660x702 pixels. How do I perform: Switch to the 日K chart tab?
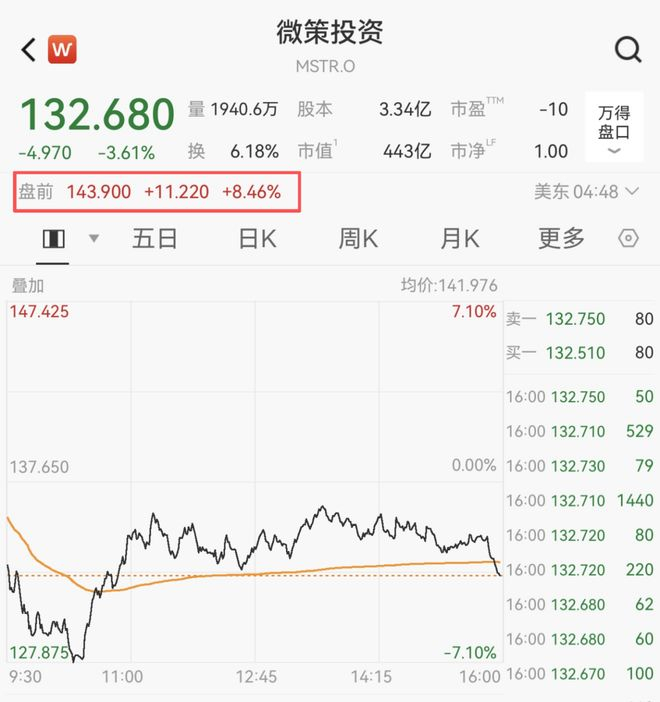point(257,239)
